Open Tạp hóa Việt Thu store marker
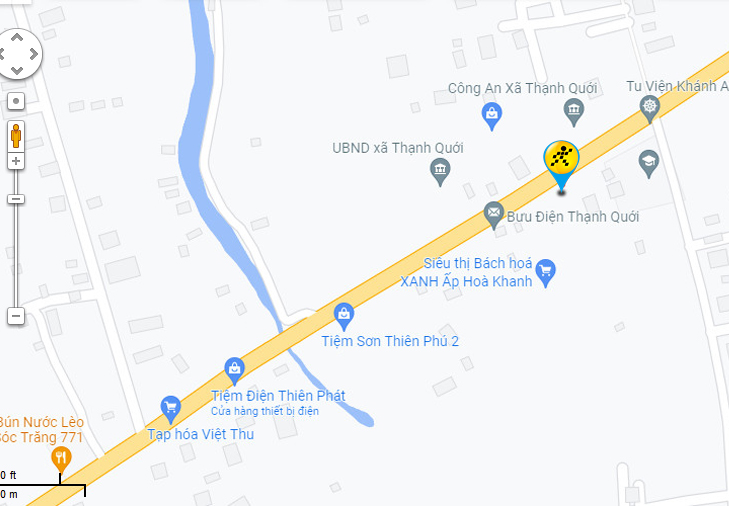This screenshot has height=506, width=729. 171,408
